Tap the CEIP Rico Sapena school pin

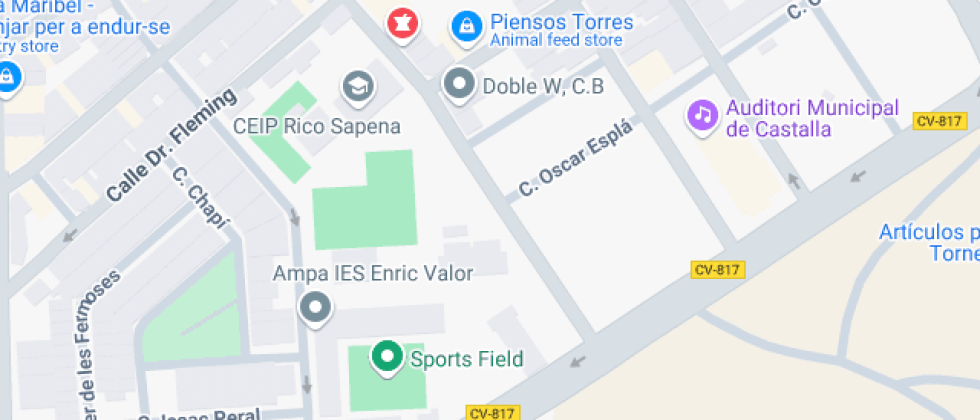pos(357,86)
